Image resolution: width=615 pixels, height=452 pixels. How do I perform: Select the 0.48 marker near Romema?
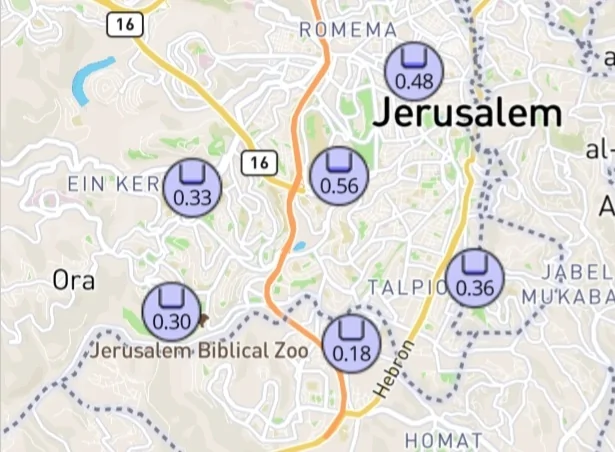coord(414,72)
